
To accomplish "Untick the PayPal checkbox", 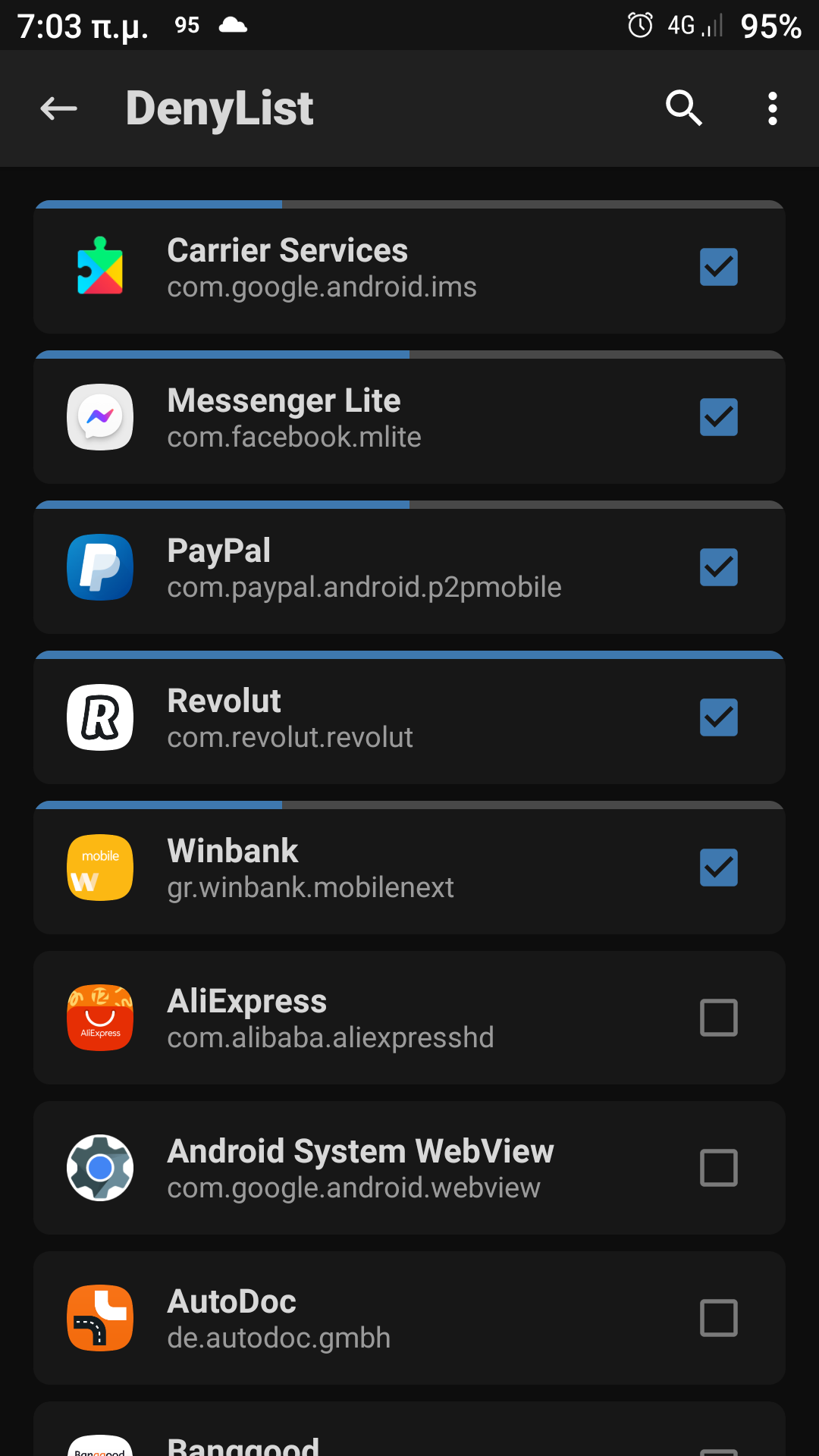I will [x=718, y=567].
